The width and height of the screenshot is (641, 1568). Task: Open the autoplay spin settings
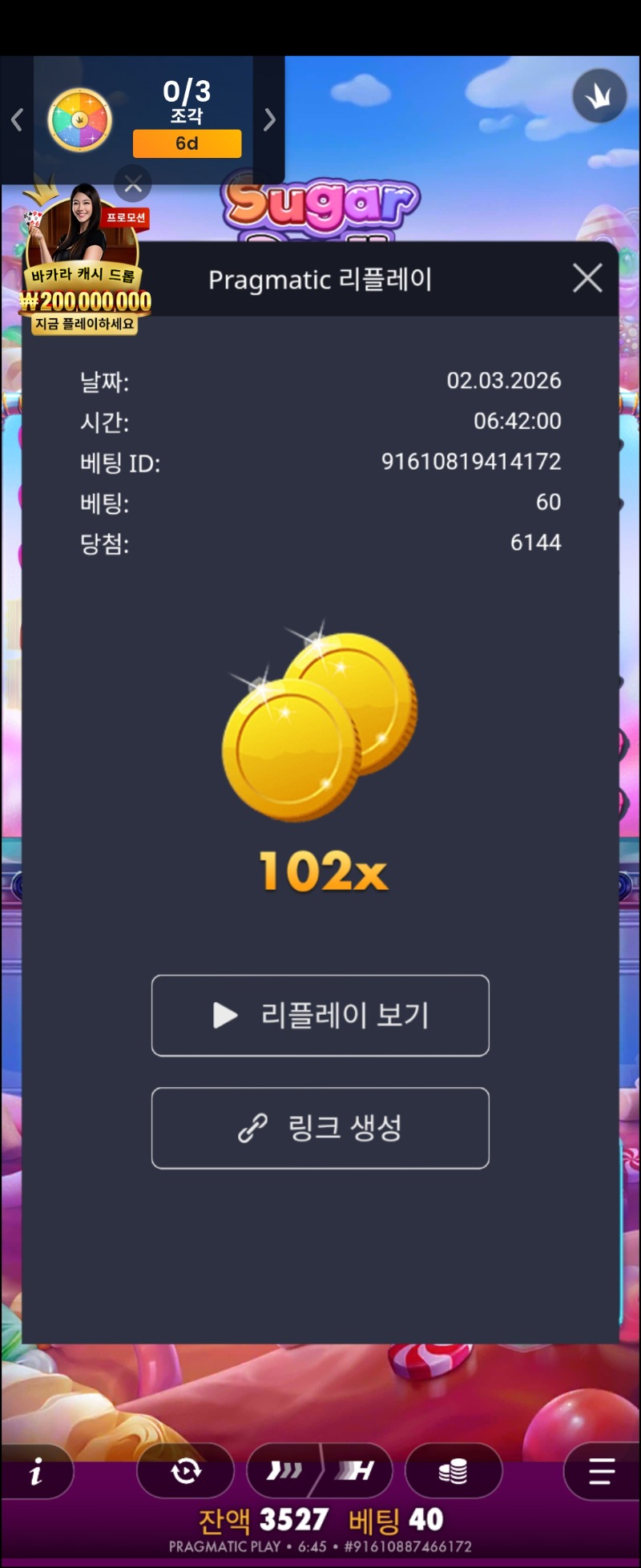(x=186, y=1471)
